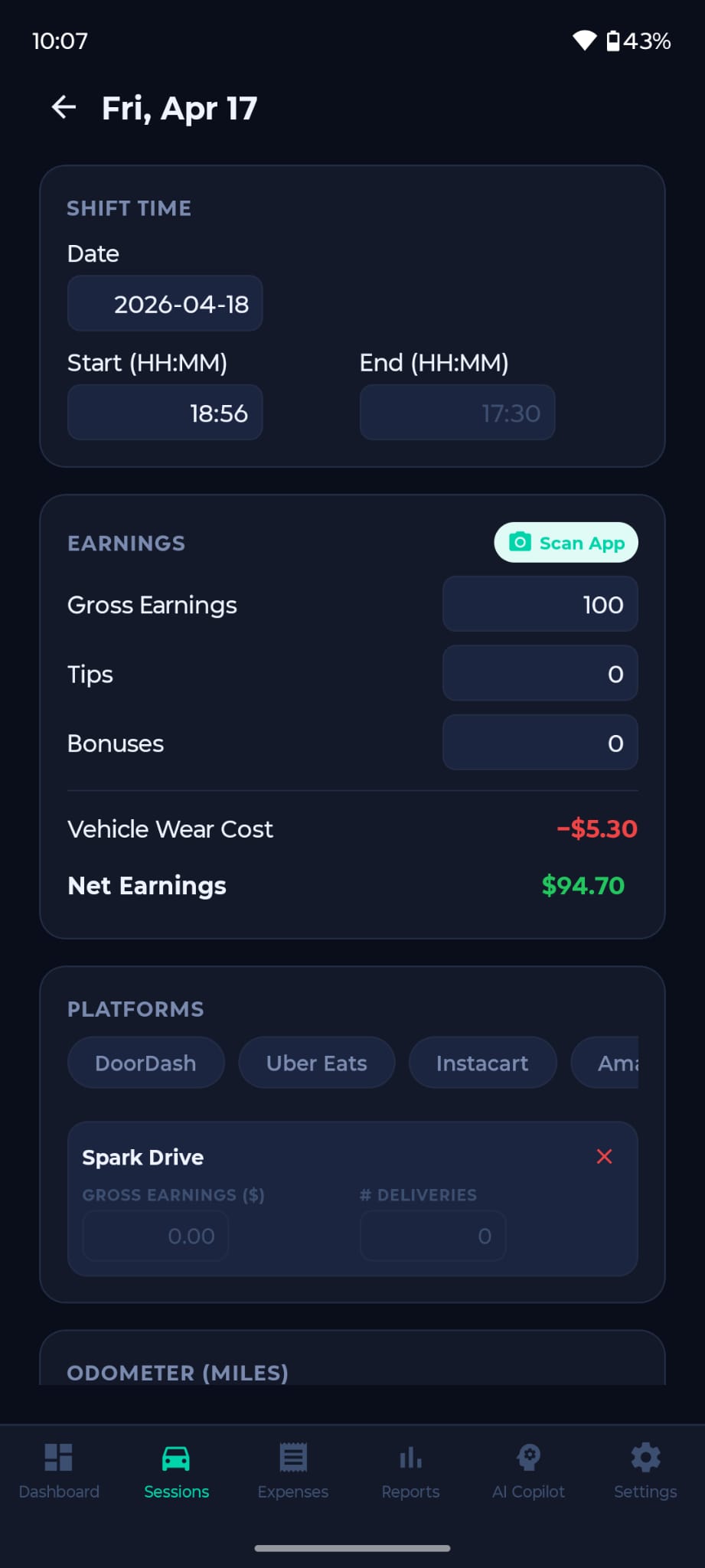This screenshot has height=1568, width=705.
Task: Go back using the arrow icon
Action: tap(64, 107)
